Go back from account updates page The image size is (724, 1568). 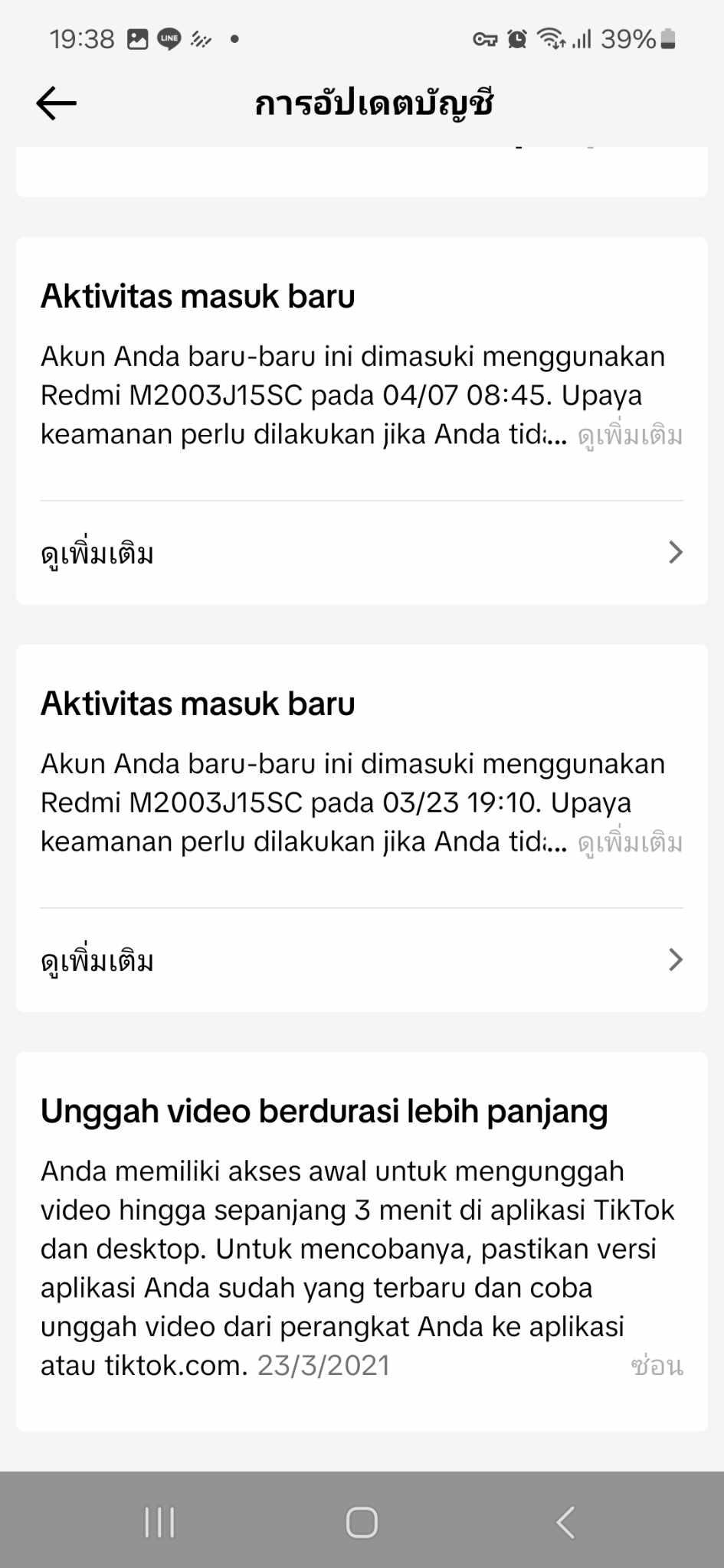coord(57,103)
